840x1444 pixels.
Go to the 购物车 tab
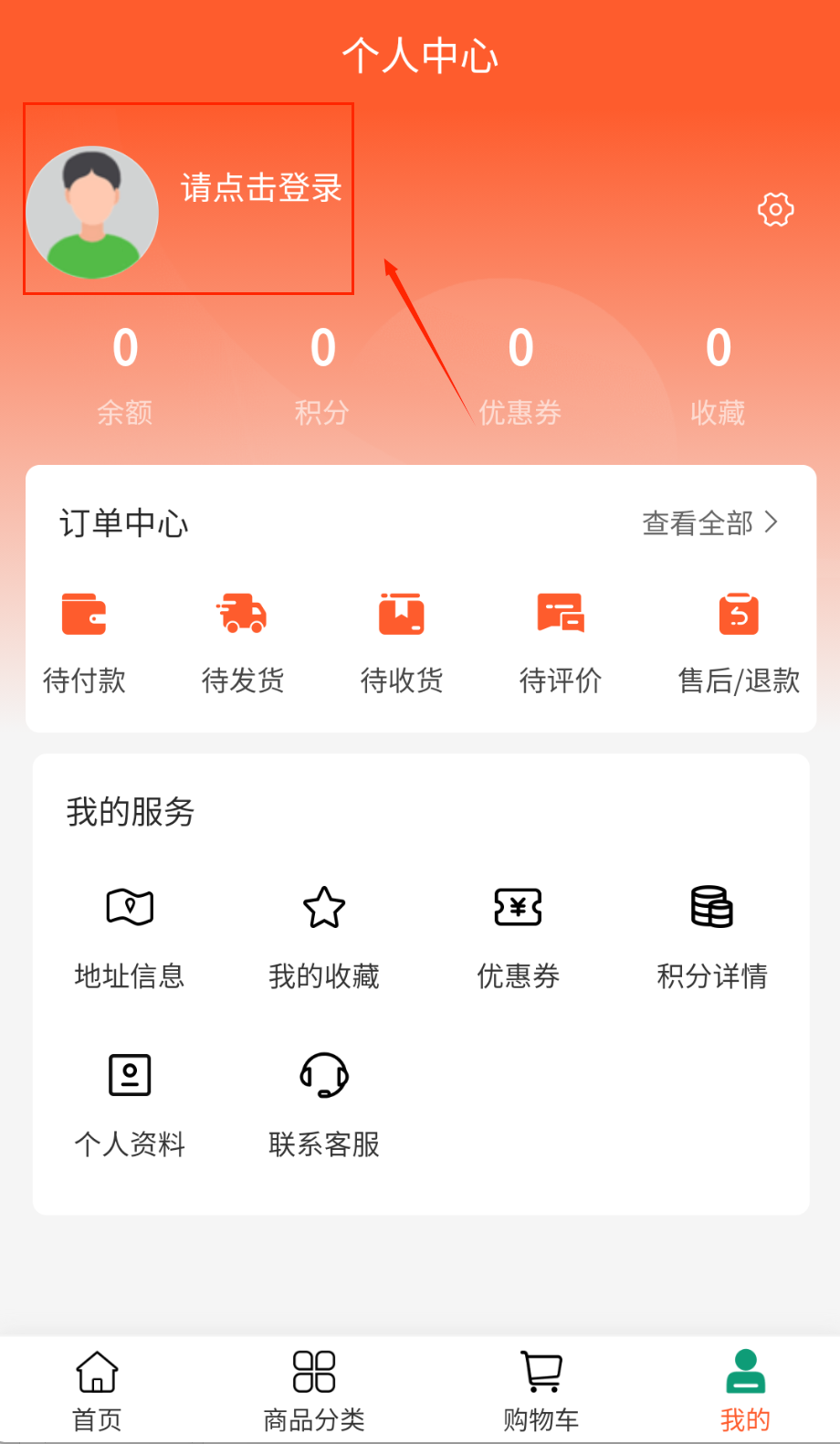click(x=541, y=1390)
